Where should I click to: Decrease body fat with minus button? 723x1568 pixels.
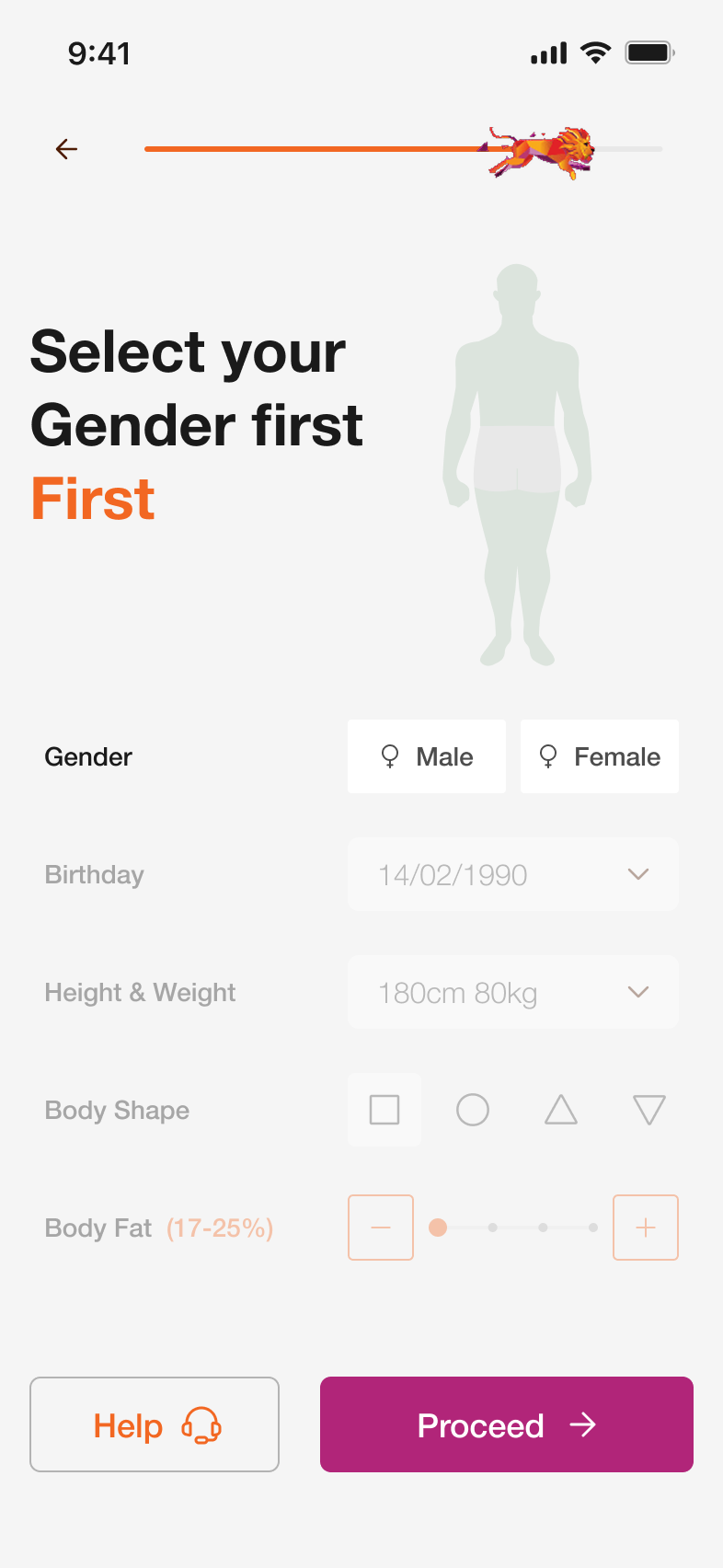pyautogui.click(x=381, y=1228)
